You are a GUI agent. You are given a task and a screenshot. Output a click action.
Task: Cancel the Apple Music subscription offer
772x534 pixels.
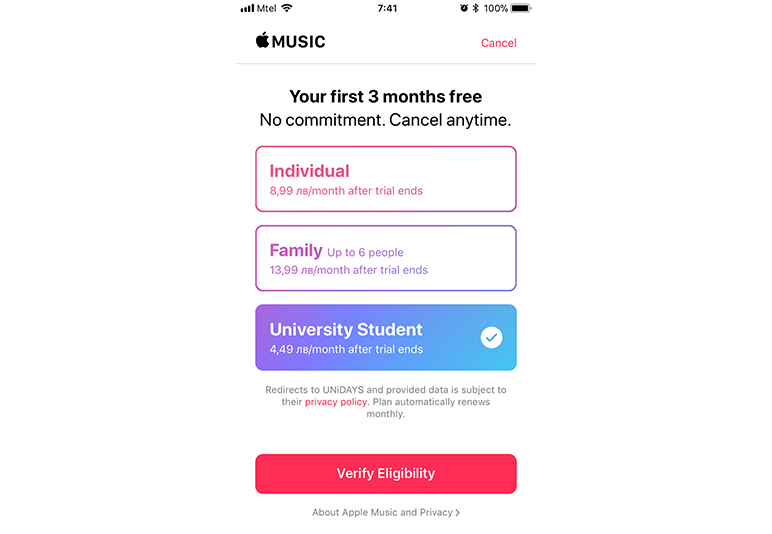click(498, 43)
